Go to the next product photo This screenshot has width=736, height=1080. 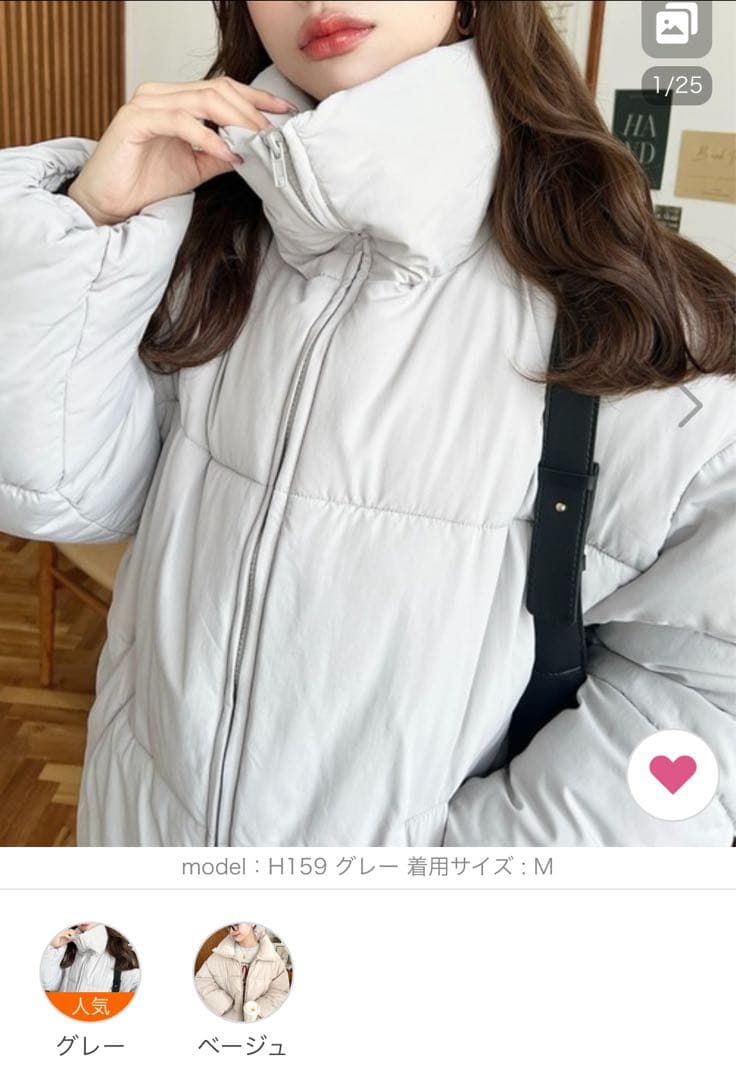691,405
